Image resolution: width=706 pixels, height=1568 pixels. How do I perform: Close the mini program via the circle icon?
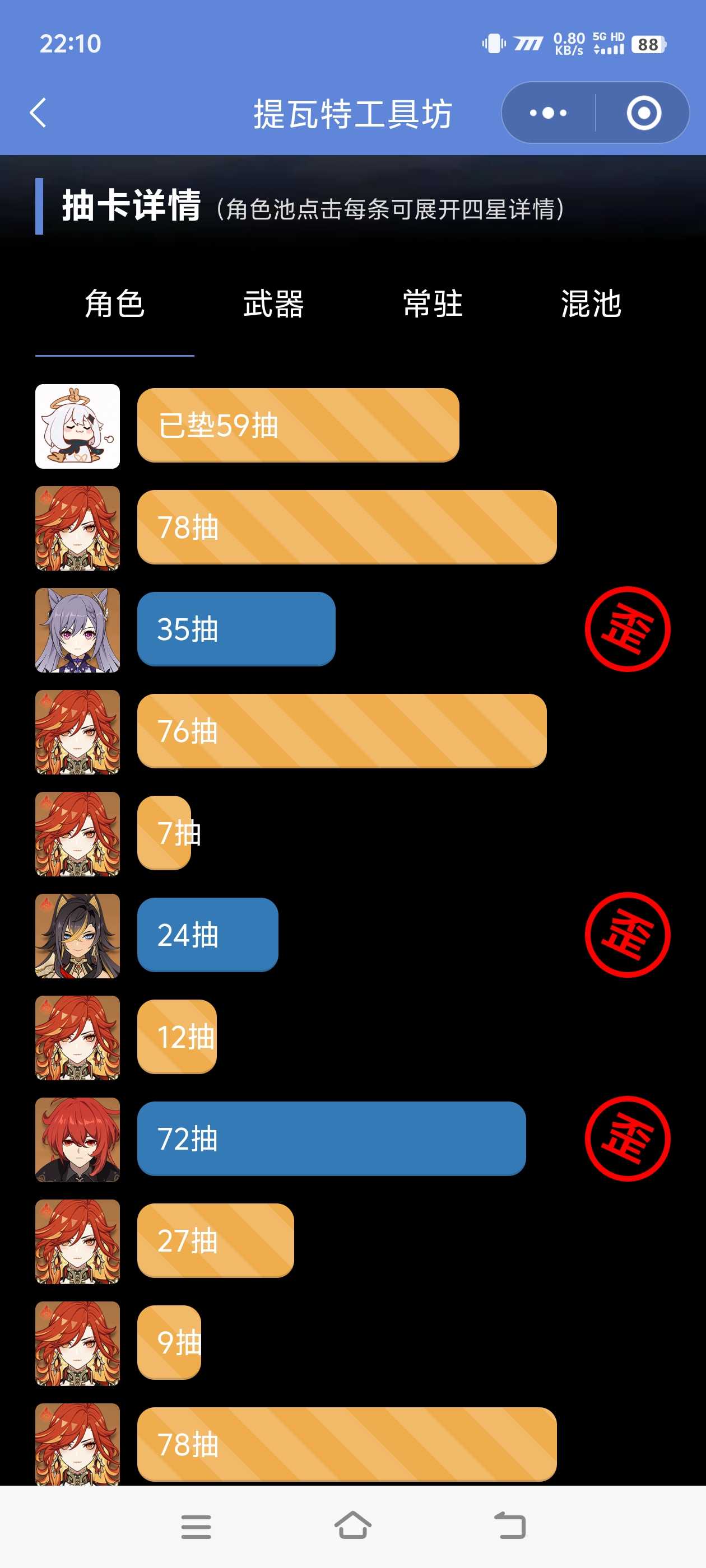point(643,113)
